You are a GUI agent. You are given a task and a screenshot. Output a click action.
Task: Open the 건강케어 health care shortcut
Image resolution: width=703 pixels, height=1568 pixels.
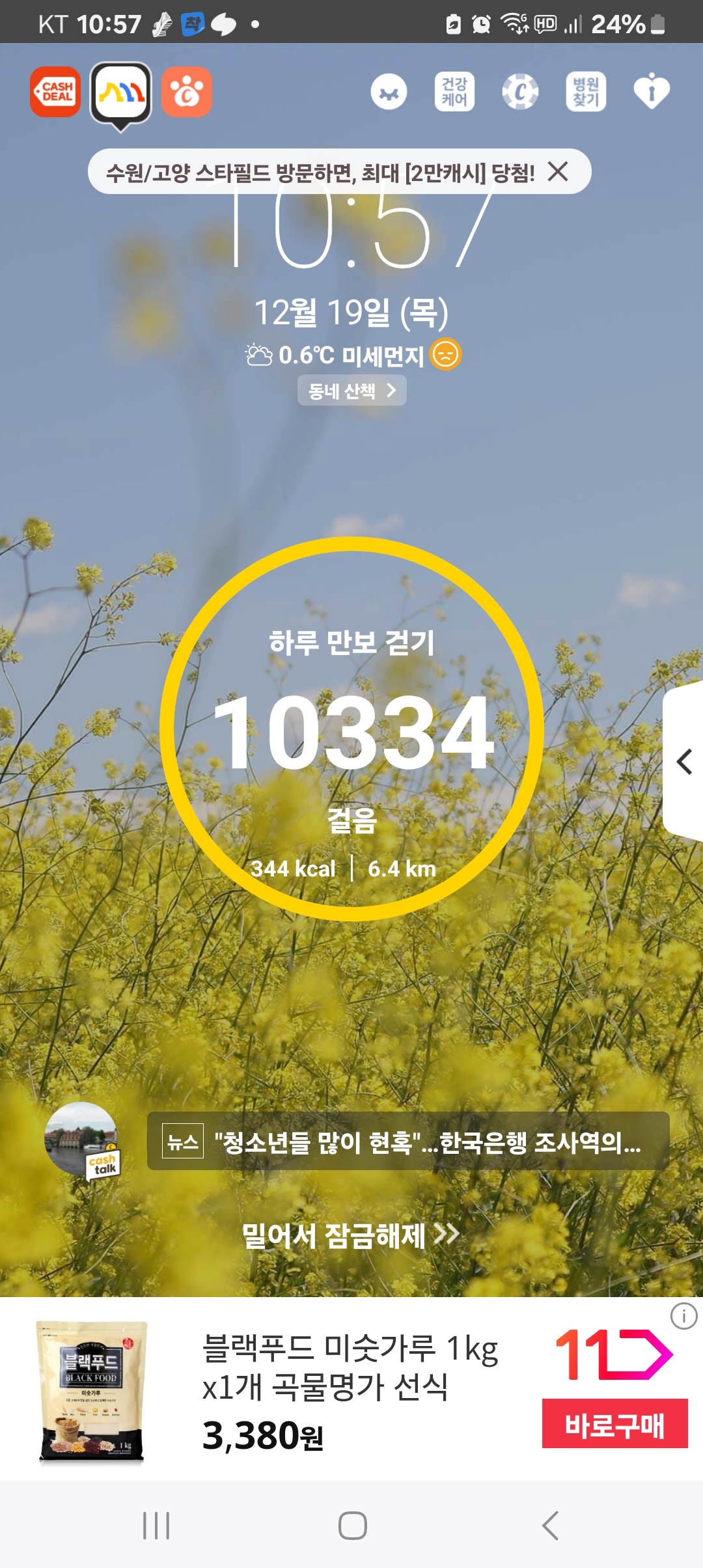tap(454, 92)
